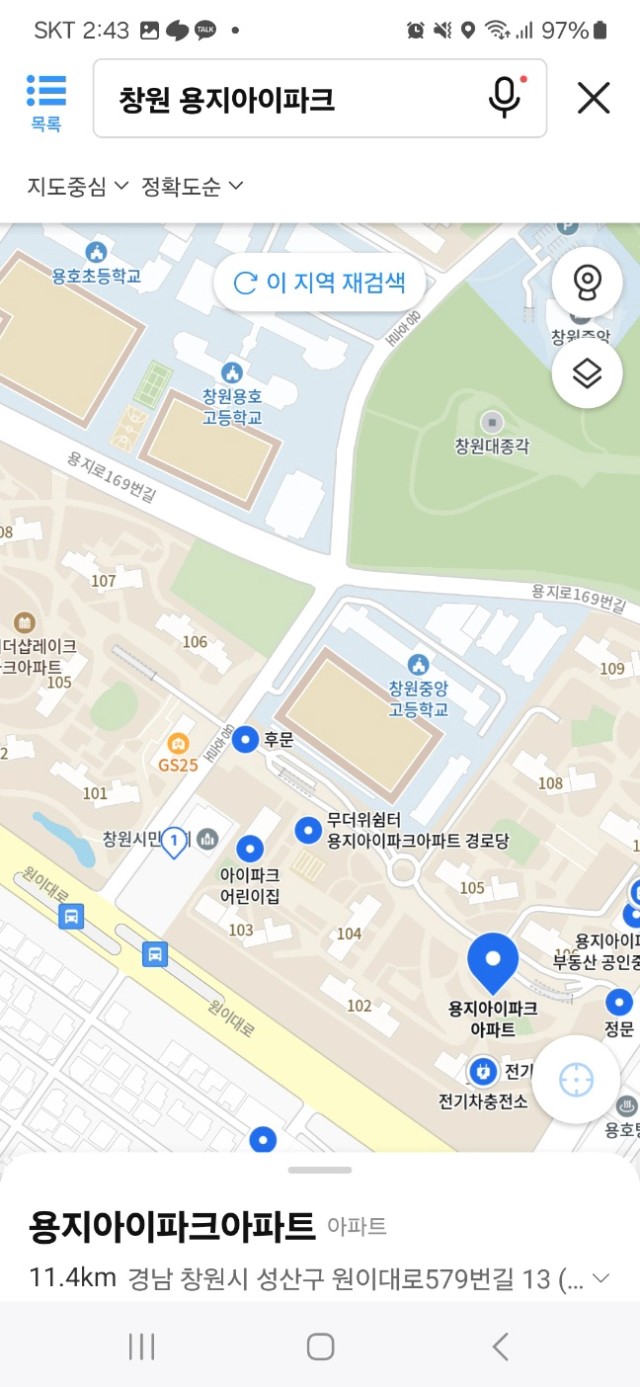640x1387 pixels.
Task: Expand the address detail chevron
Action: tap(601, 1278)
